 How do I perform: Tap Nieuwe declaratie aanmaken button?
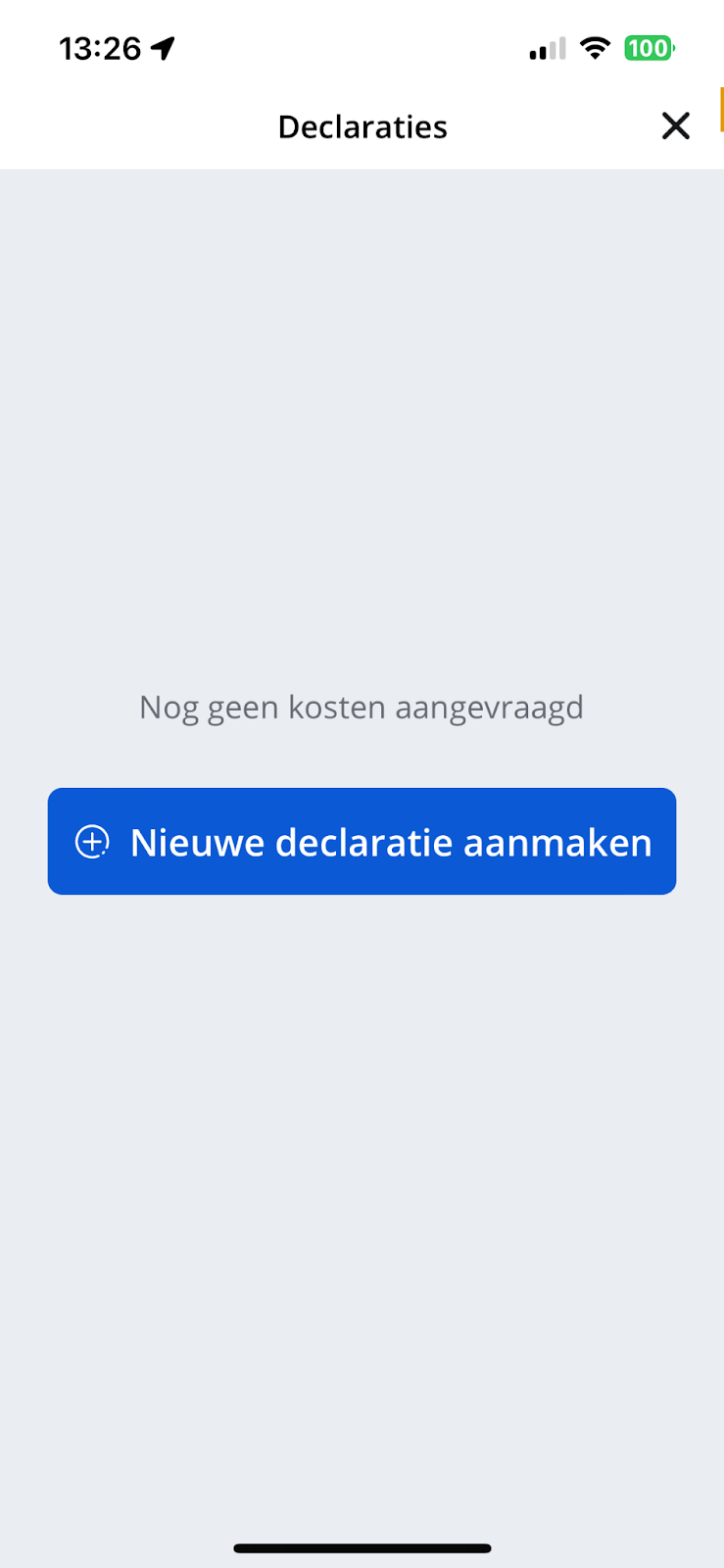[362, 841]
